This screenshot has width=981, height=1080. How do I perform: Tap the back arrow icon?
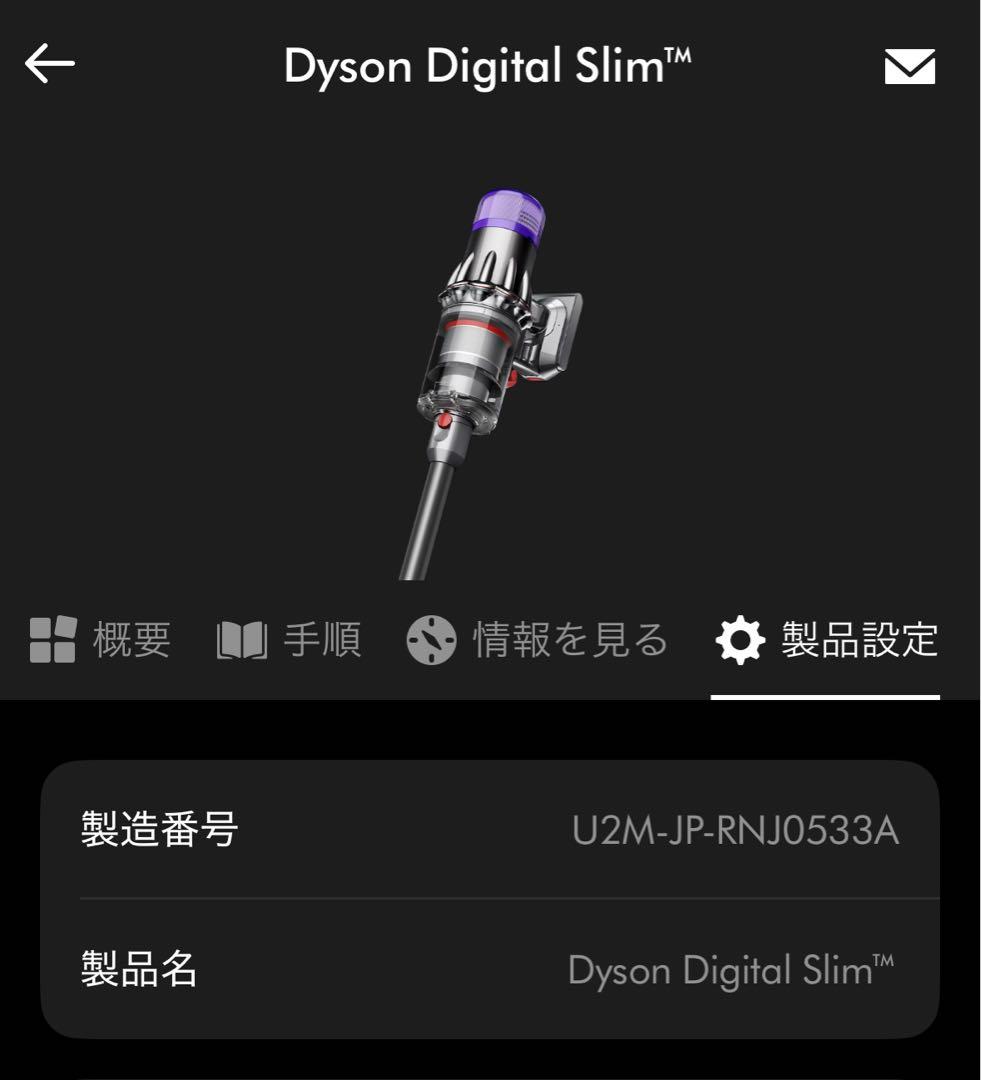coord(49,66)
